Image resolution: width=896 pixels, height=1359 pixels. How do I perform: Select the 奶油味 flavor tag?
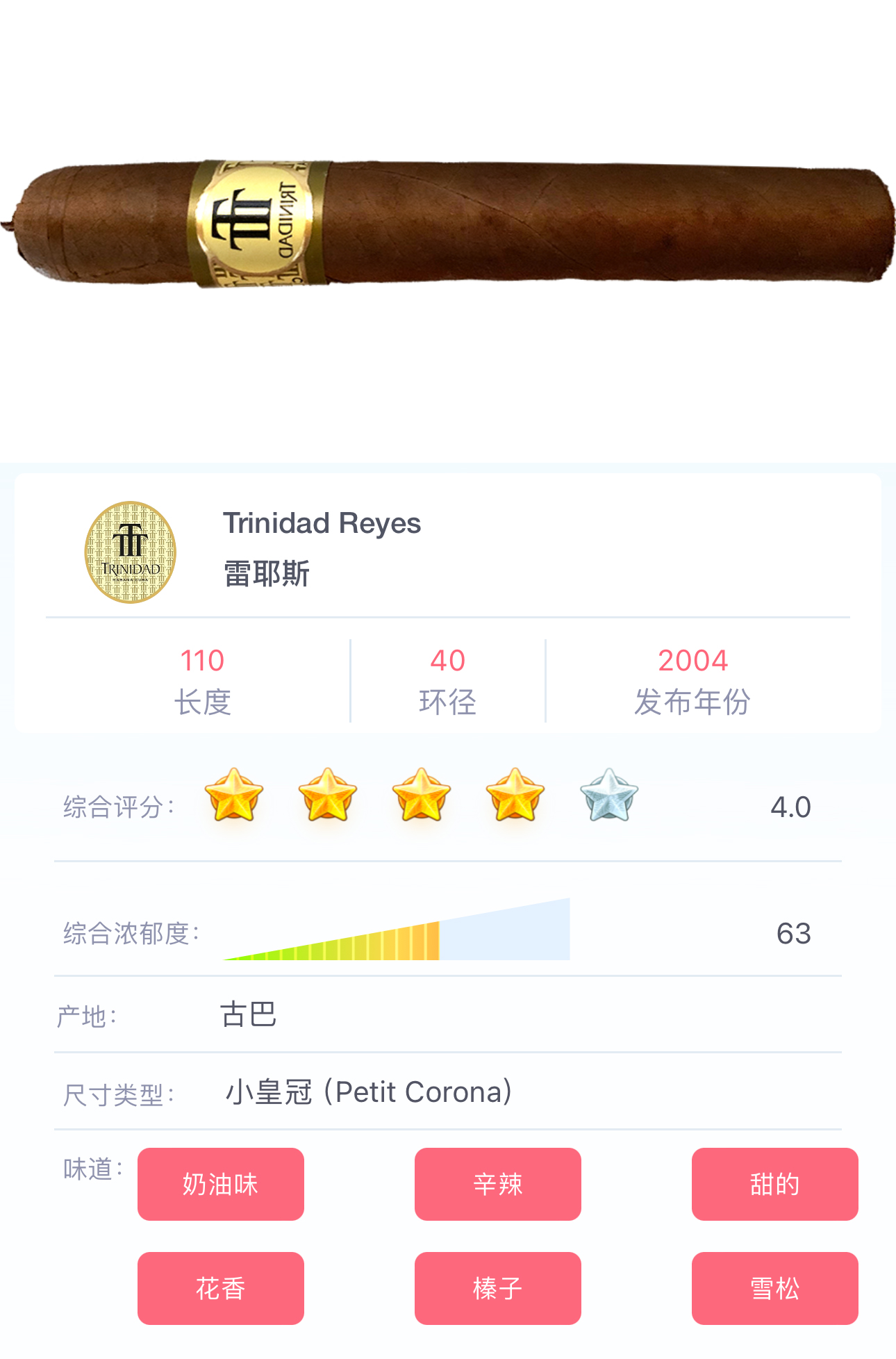tap(220, 1184)
